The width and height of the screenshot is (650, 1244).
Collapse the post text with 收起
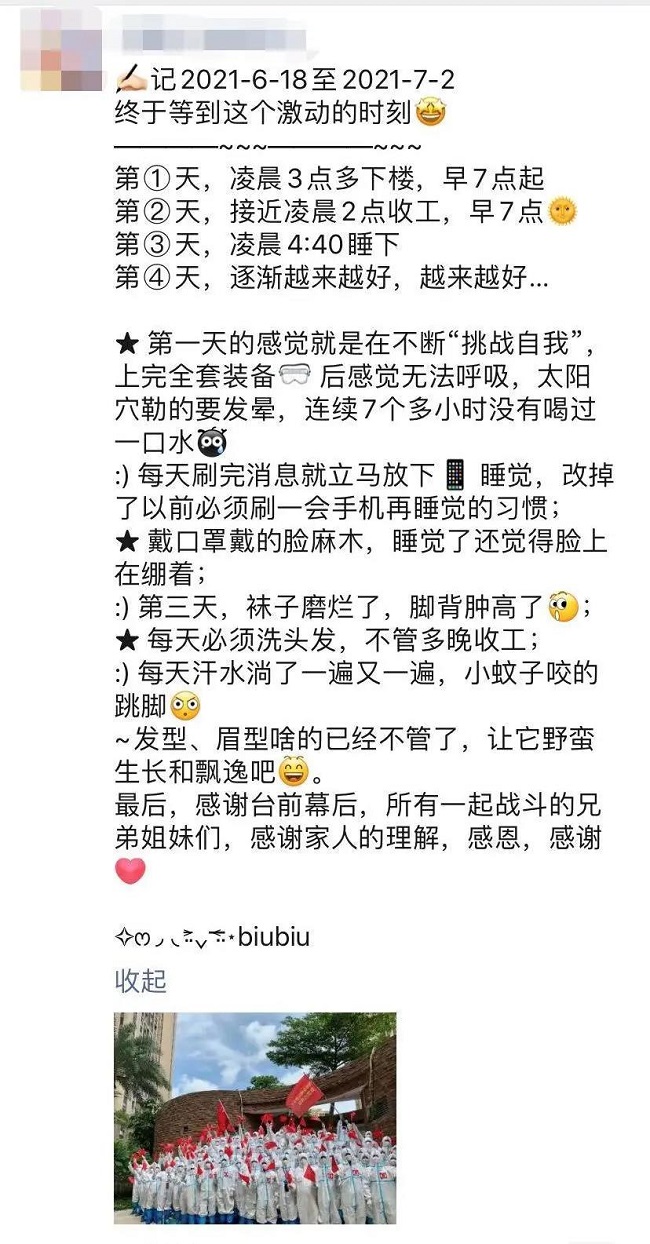(x=141, y=981)
